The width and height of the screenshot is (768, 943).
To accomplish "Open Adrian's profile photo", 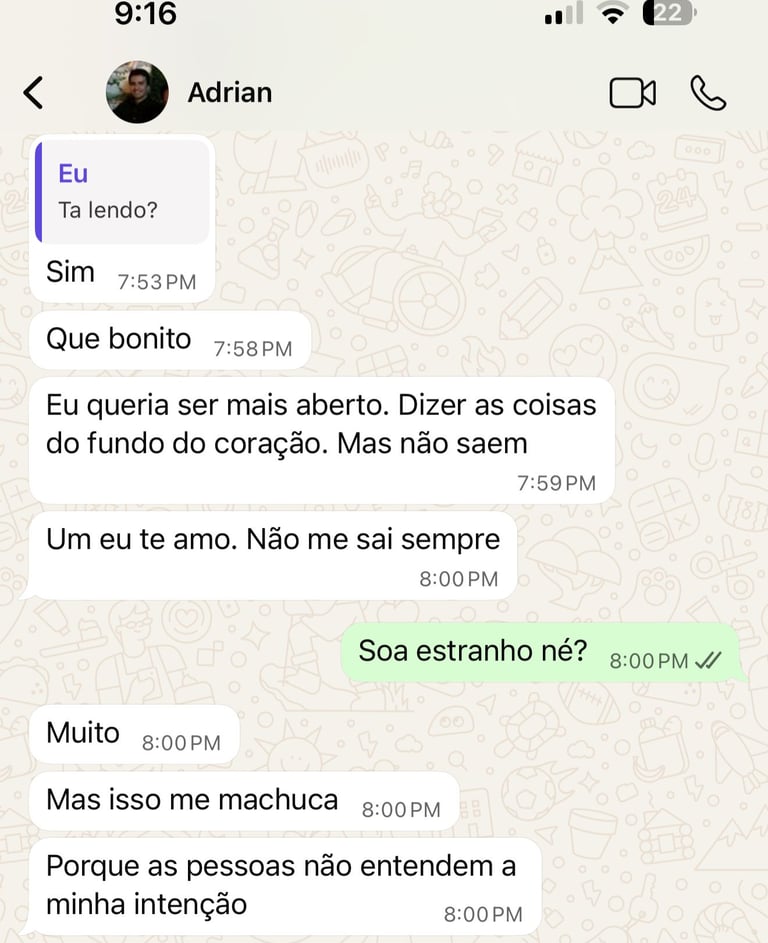I will click(137, 93).
